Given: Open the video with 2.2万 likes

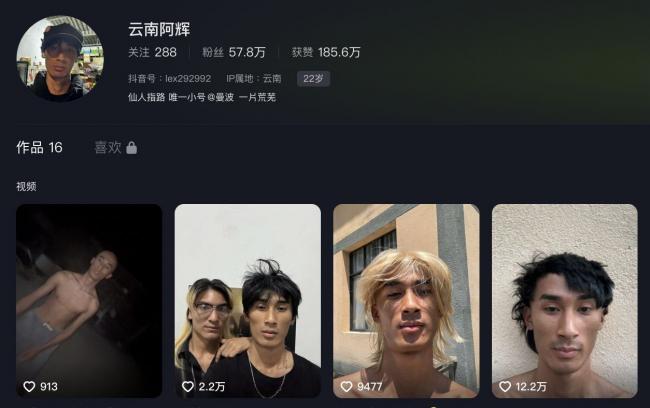Looking at the screenshot, I should coord(248,300).
